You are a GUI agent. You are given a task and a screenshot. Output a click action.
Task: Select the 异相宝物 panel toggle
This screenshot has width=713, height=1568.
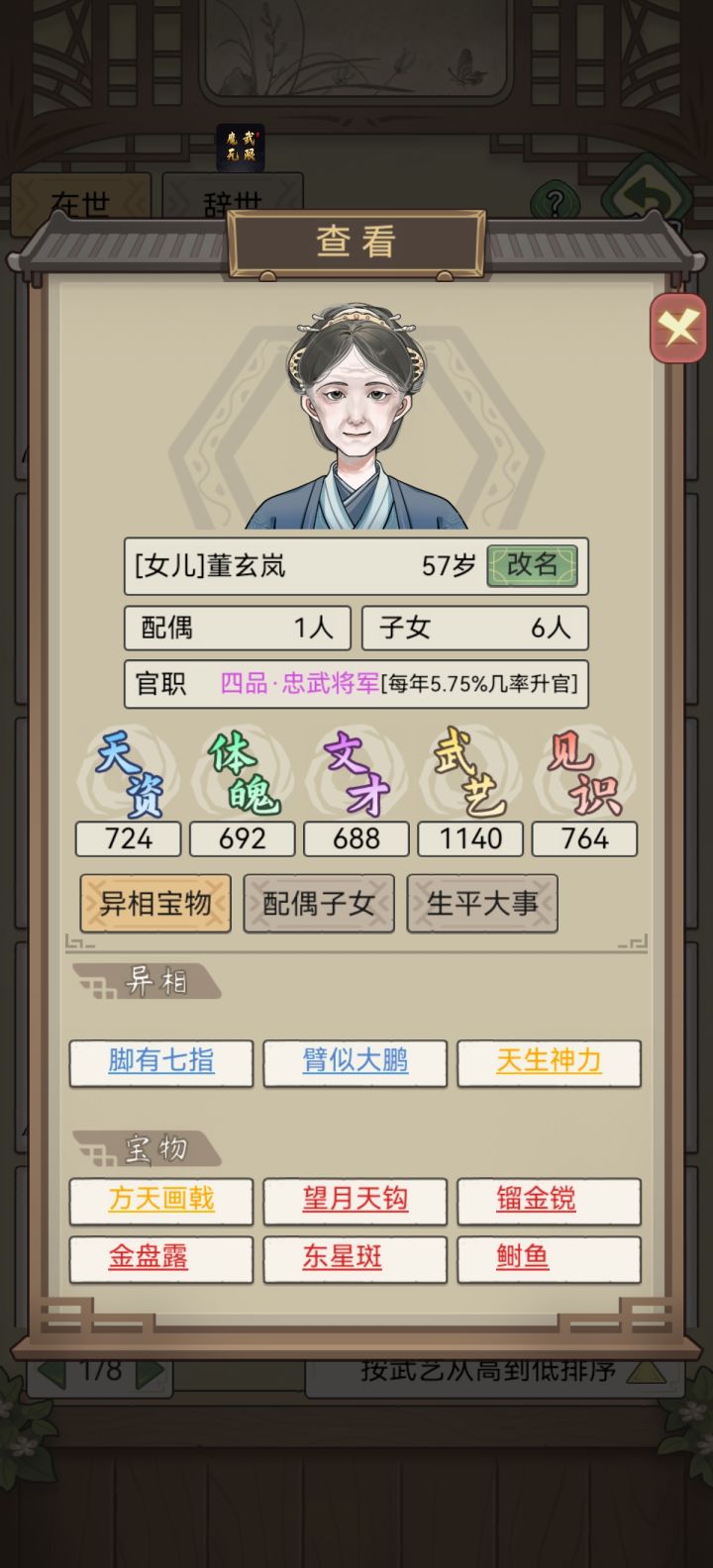point(155,902)
